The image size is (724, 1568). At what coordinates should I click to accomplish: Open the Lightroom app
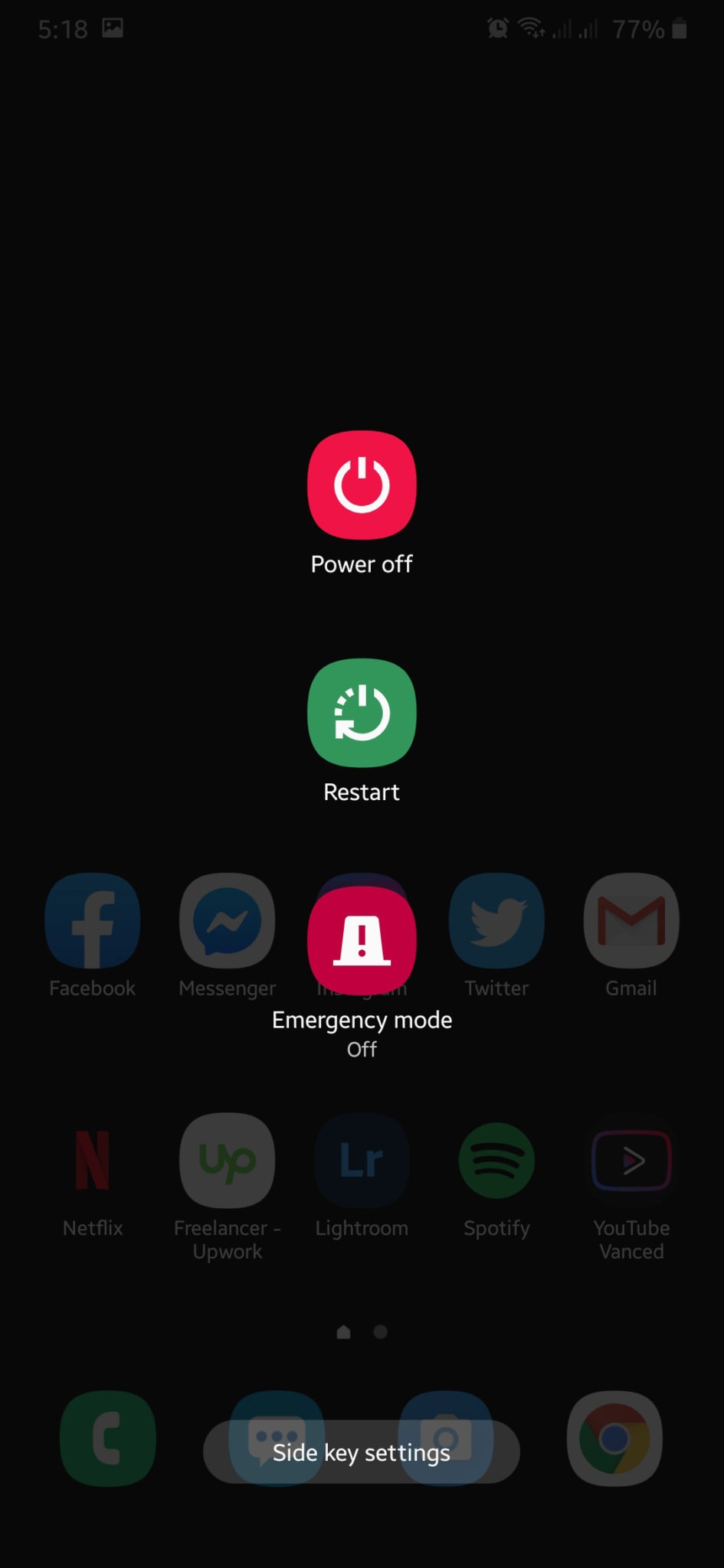click(x=361, y=1160)
